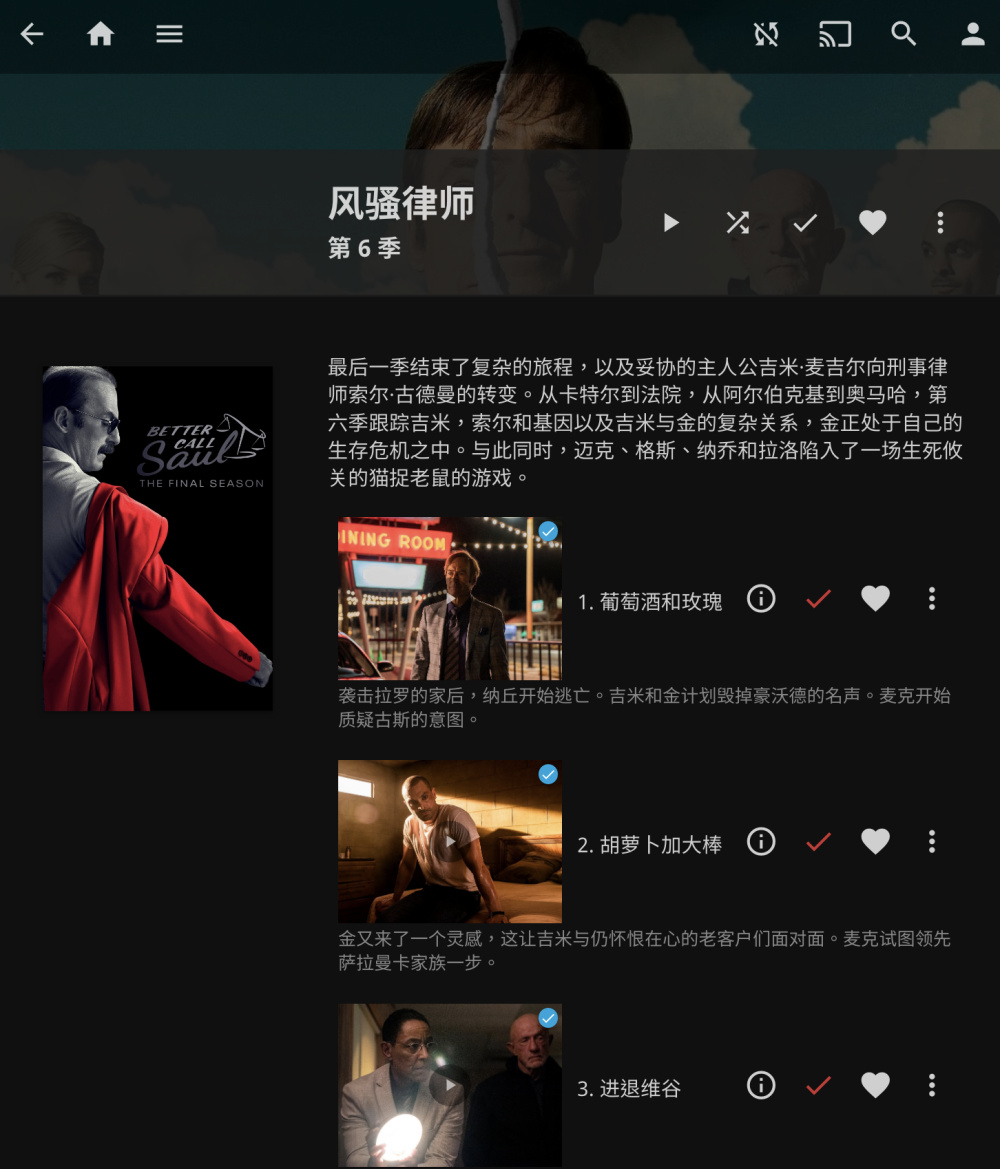Play episode 1 葡萄酒和玫瑰 thumbnail
Image resolution: width=1000 pixels, height=1169 pixels.
click(x=450, y=598)
